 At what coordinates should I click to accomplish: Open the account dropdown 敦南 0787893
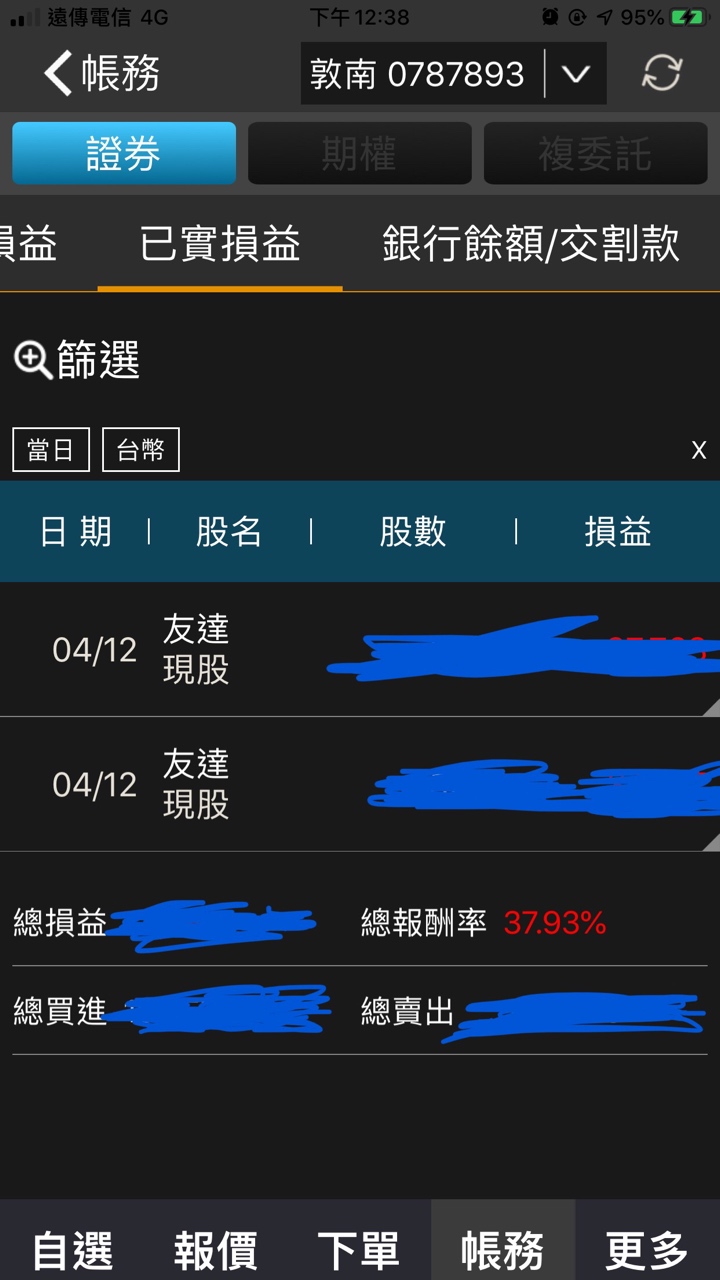[576, 74]
